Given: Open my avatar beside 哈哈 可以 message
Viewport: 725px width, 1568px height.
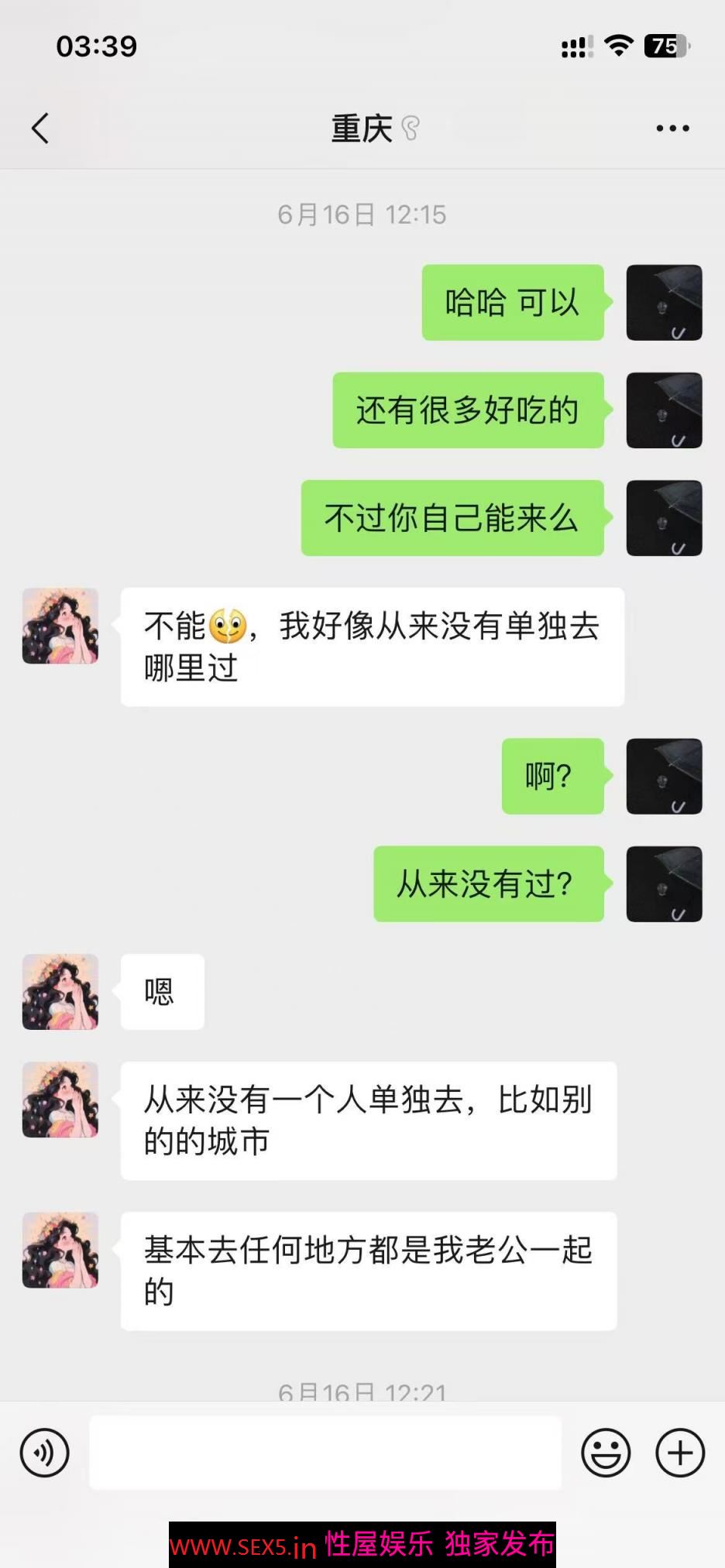Looking at the screenshot, I should point(664,303).
